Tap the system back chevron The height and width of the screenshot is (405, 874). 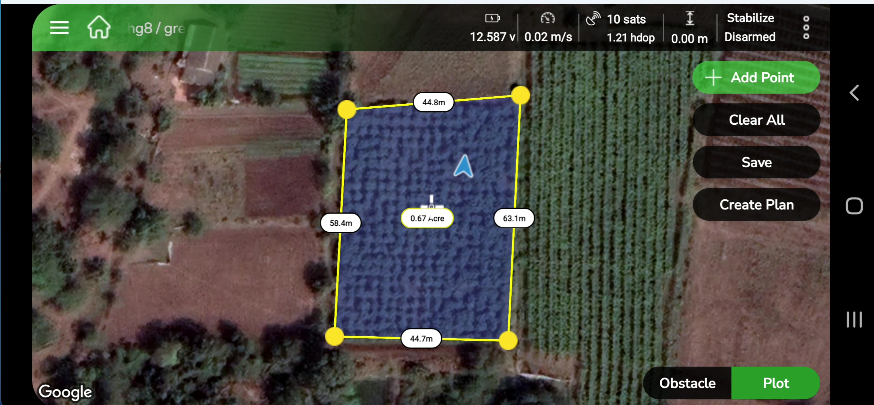tap(854, 93)
